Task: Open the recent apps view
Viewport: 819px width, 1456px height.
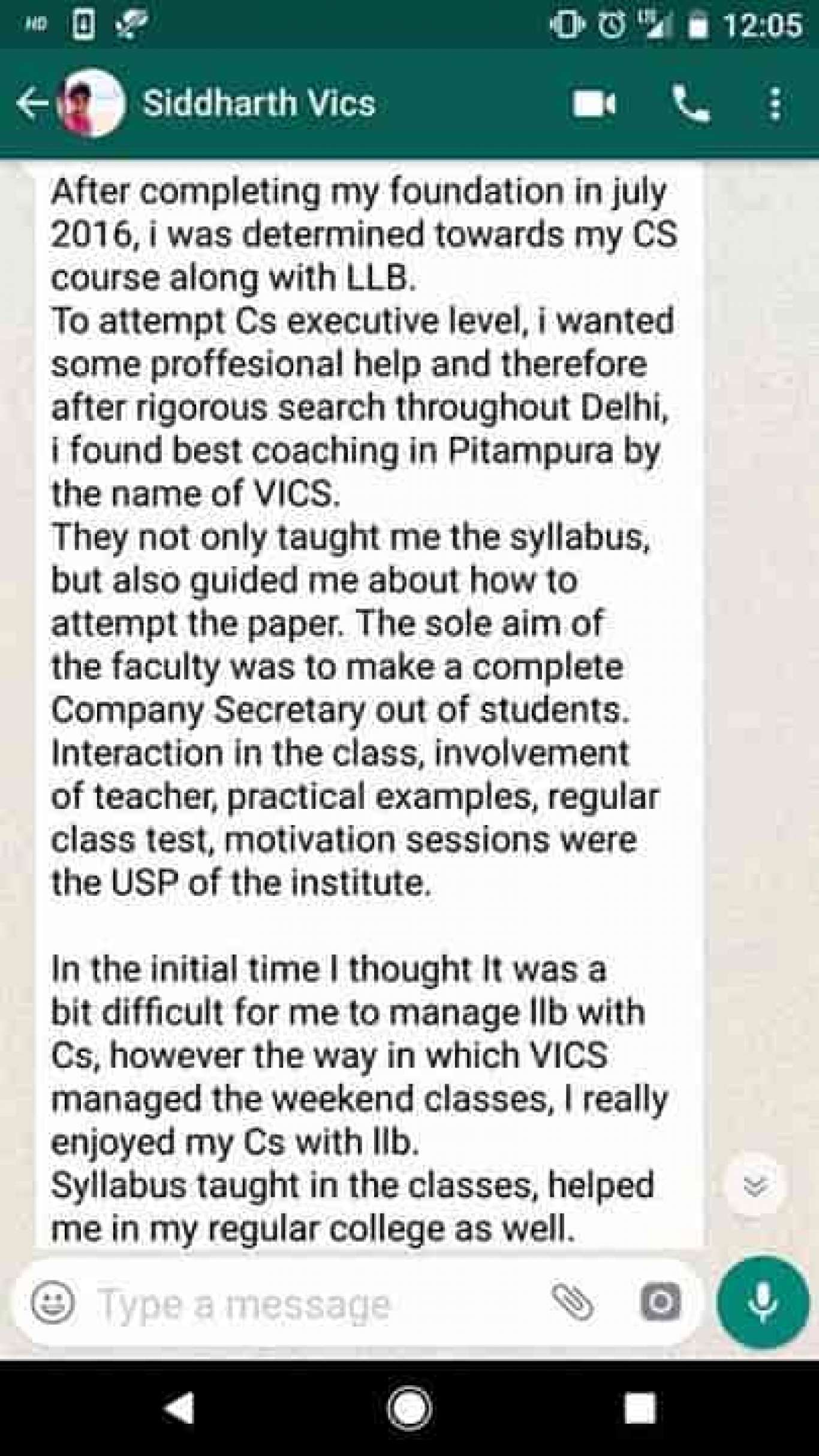Action: [639, 1407]
